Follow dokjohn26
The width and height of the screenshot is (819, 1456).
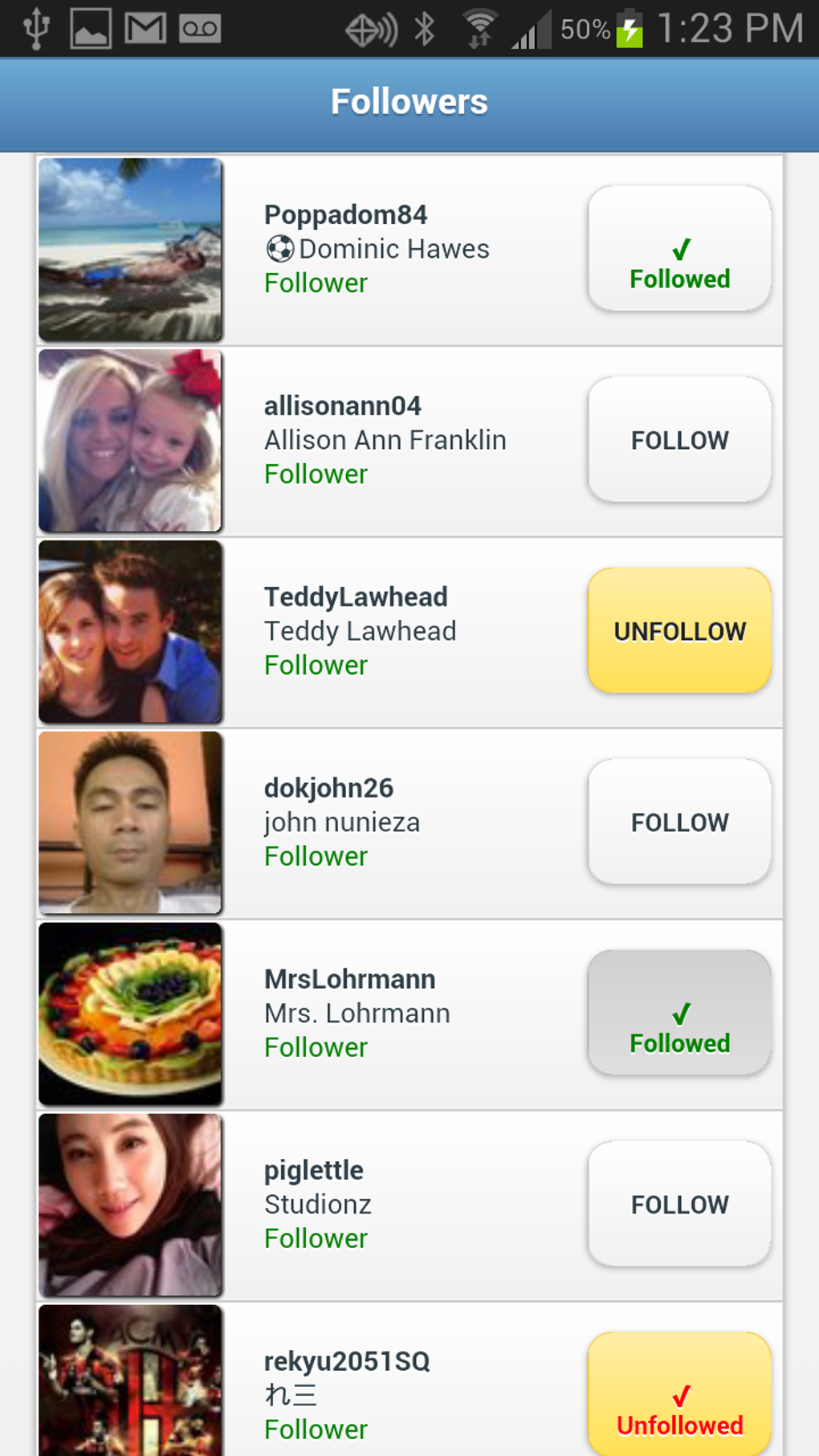[x=679, y=822]
